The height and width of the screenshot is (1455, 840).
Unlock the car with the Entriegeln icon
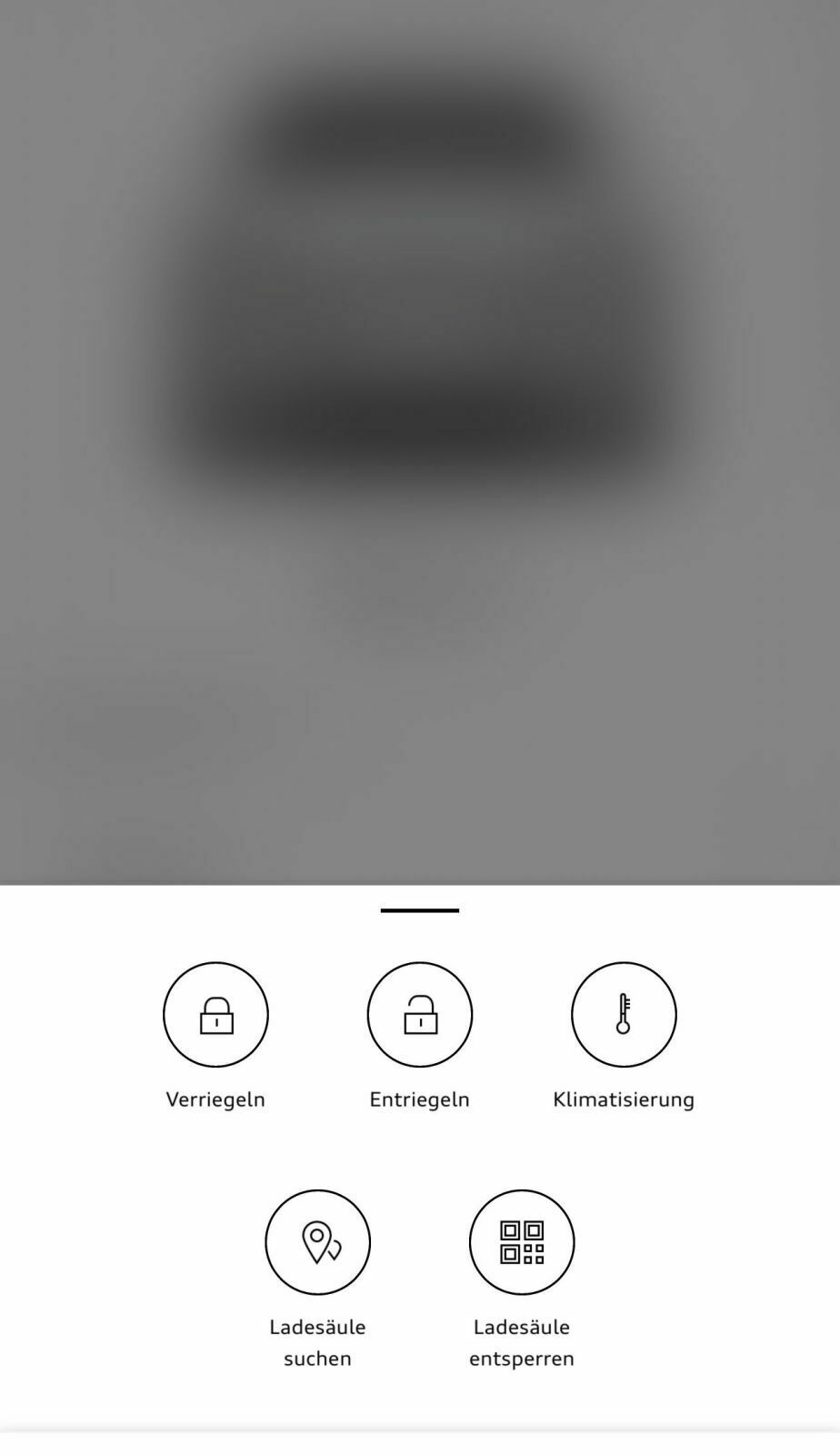coord(419,1013)
